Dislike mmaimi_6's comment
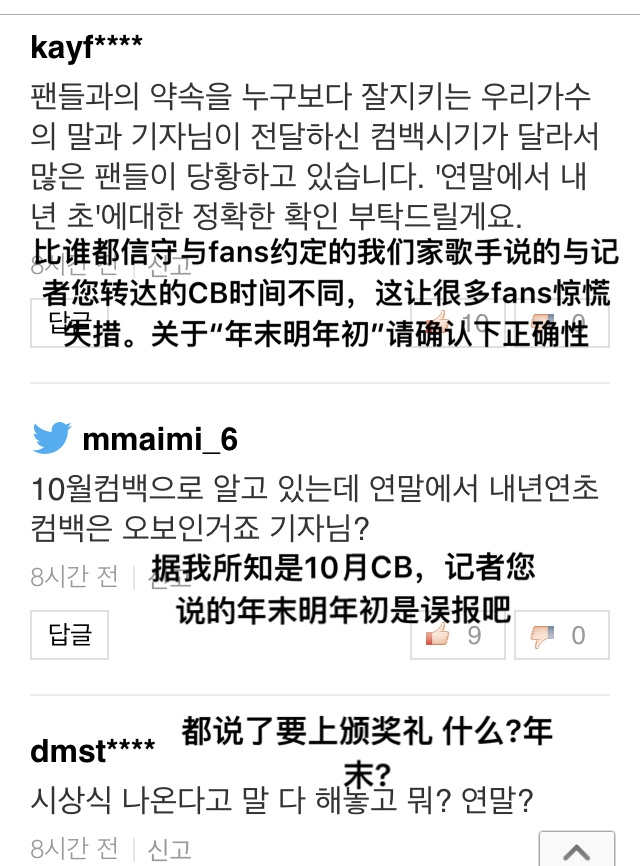The image size is (640, 866). tap(562, 635)
